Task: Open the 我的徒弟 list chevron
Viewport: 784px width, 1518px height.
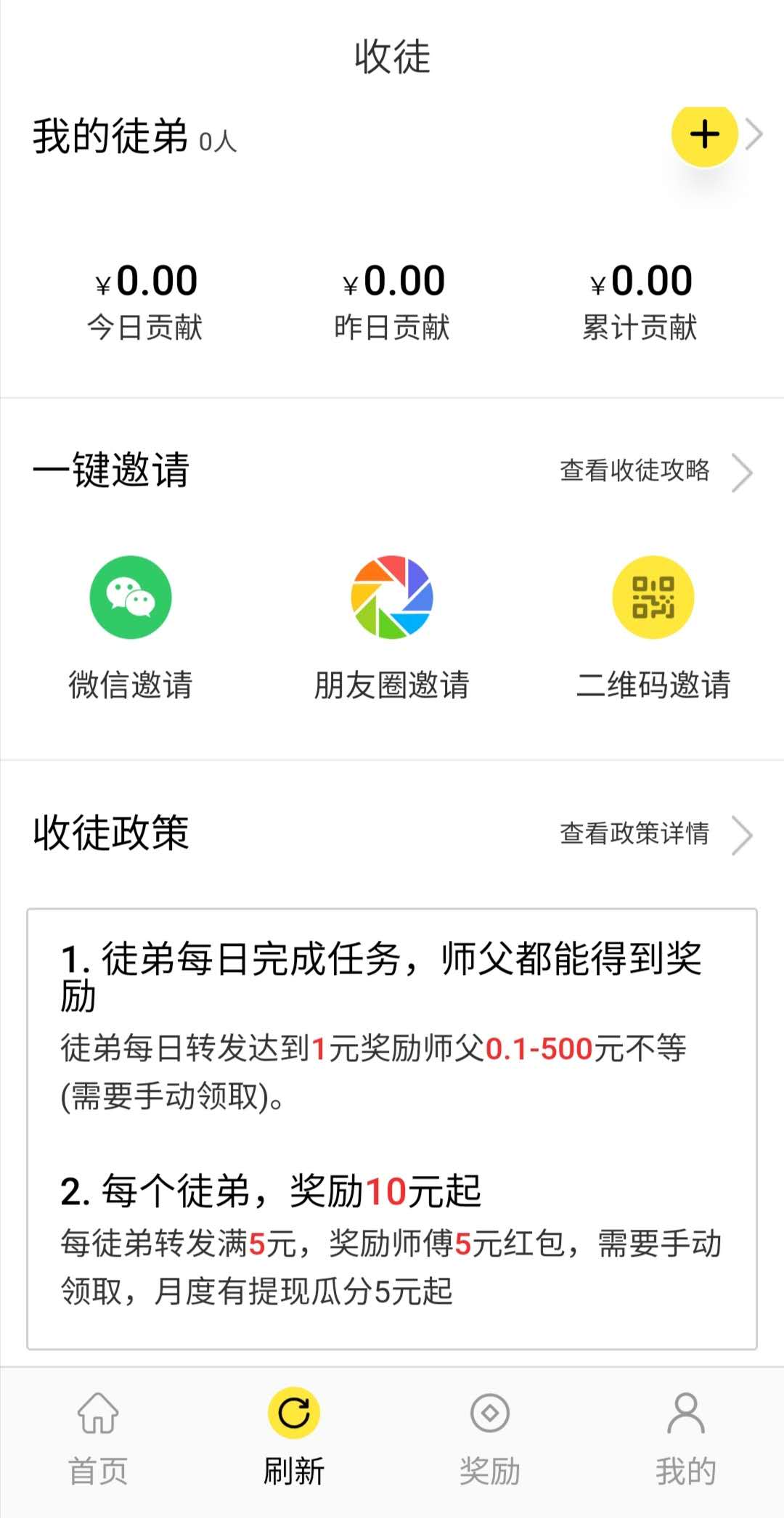Action: click(x=754, y=134)
